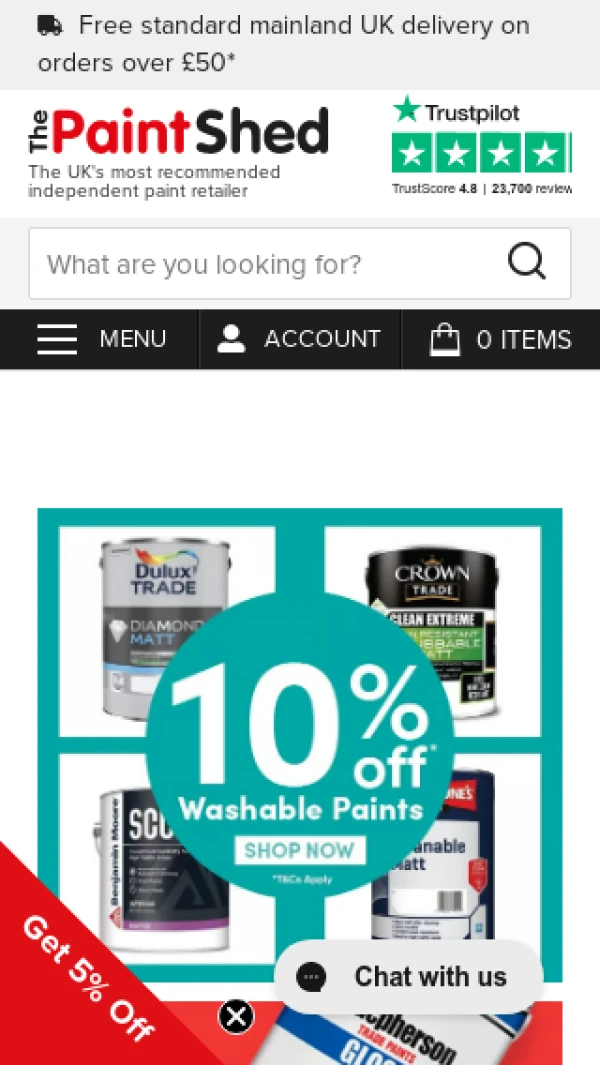Dismiss the 5% off corner banner
600x1065 pixels.
[236, 1018]
